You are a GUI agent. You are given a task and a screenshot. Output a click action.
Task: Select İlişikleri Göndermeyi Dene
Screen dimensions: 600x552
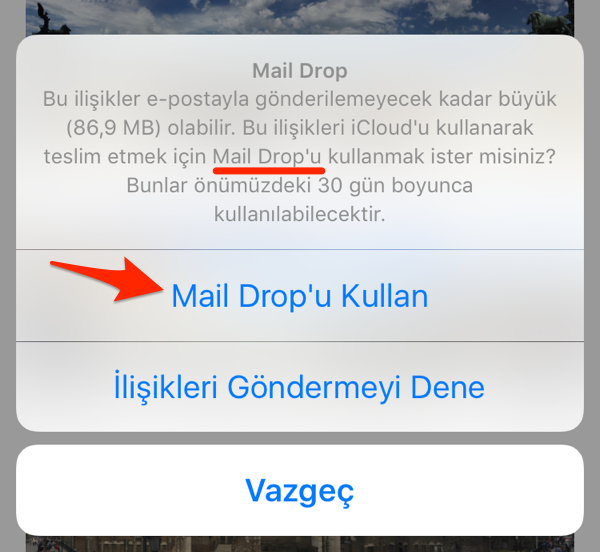point(300,386)
